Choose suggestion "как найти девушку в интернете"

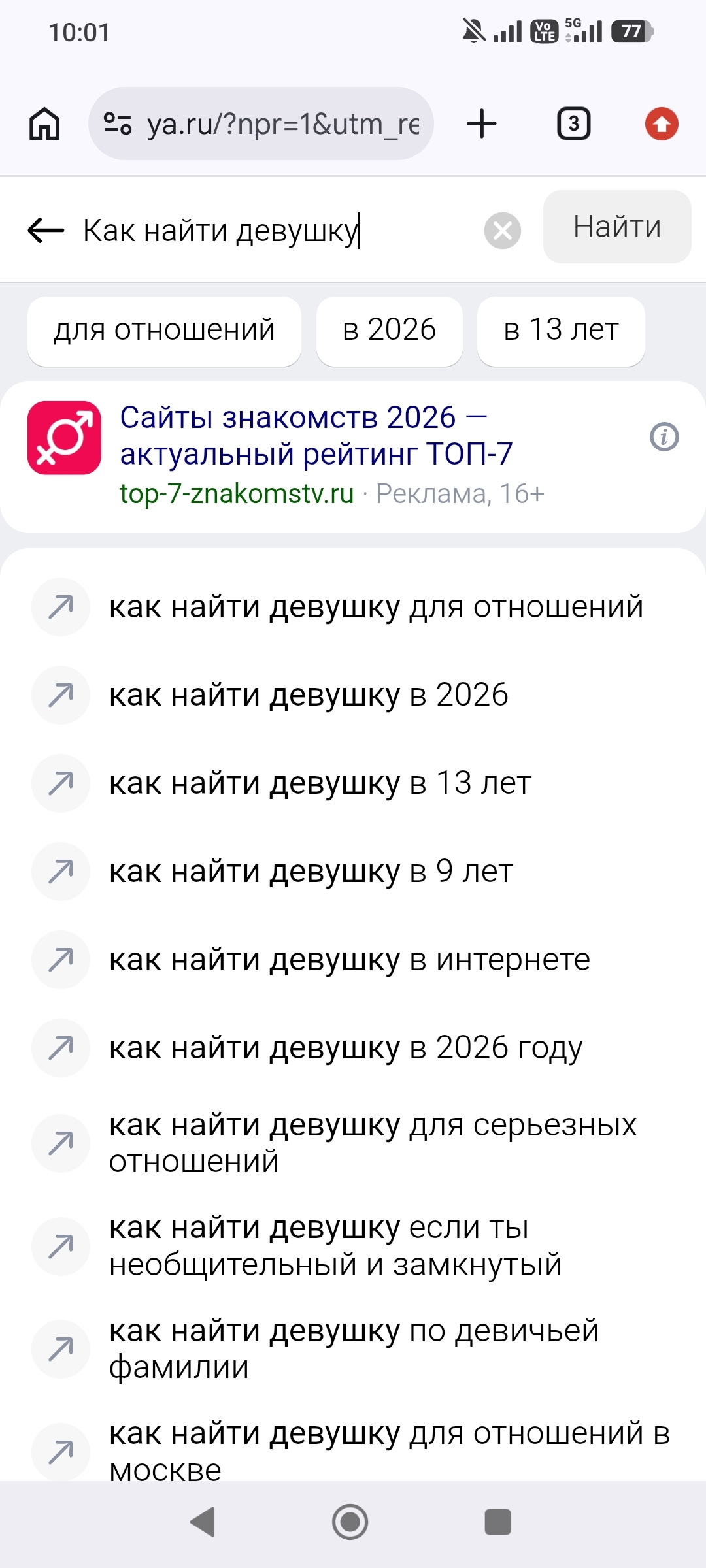coord(350,960)
